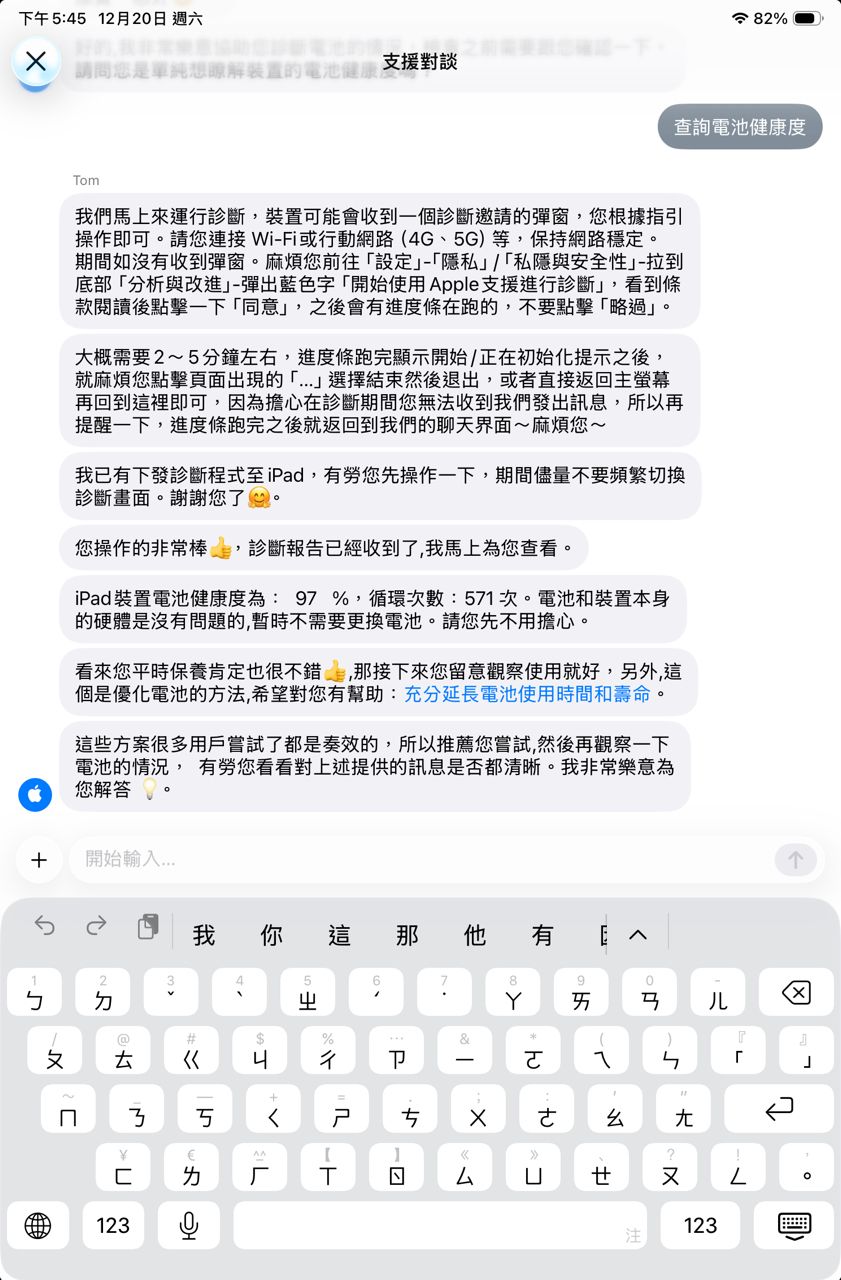Image resolution: width=841 pixels, height=1280 pixels.
Task: Send the message with arrow button
Action: [795, 860]
